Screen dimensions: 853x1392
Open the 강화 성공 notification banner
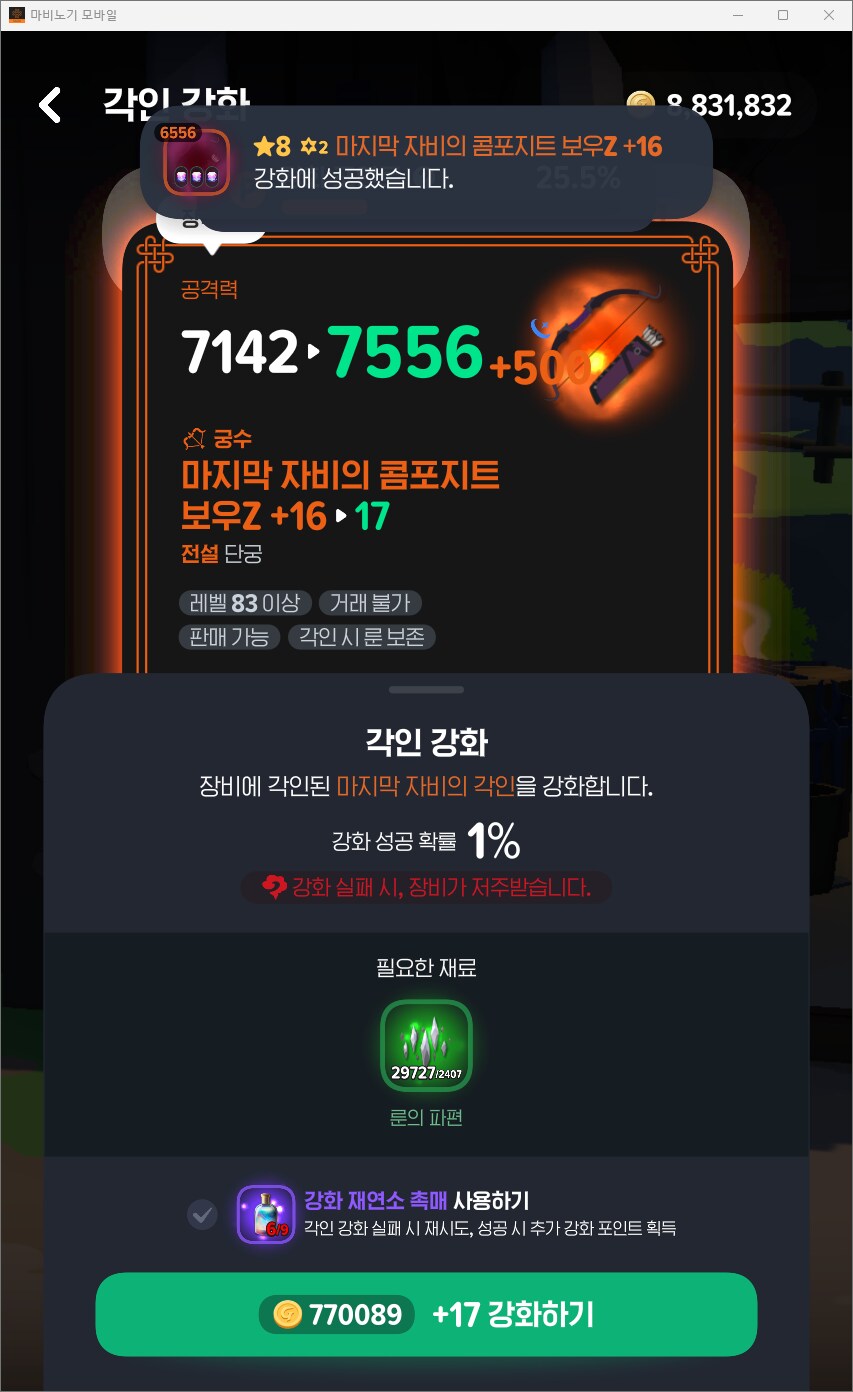(x=426, y=163)
